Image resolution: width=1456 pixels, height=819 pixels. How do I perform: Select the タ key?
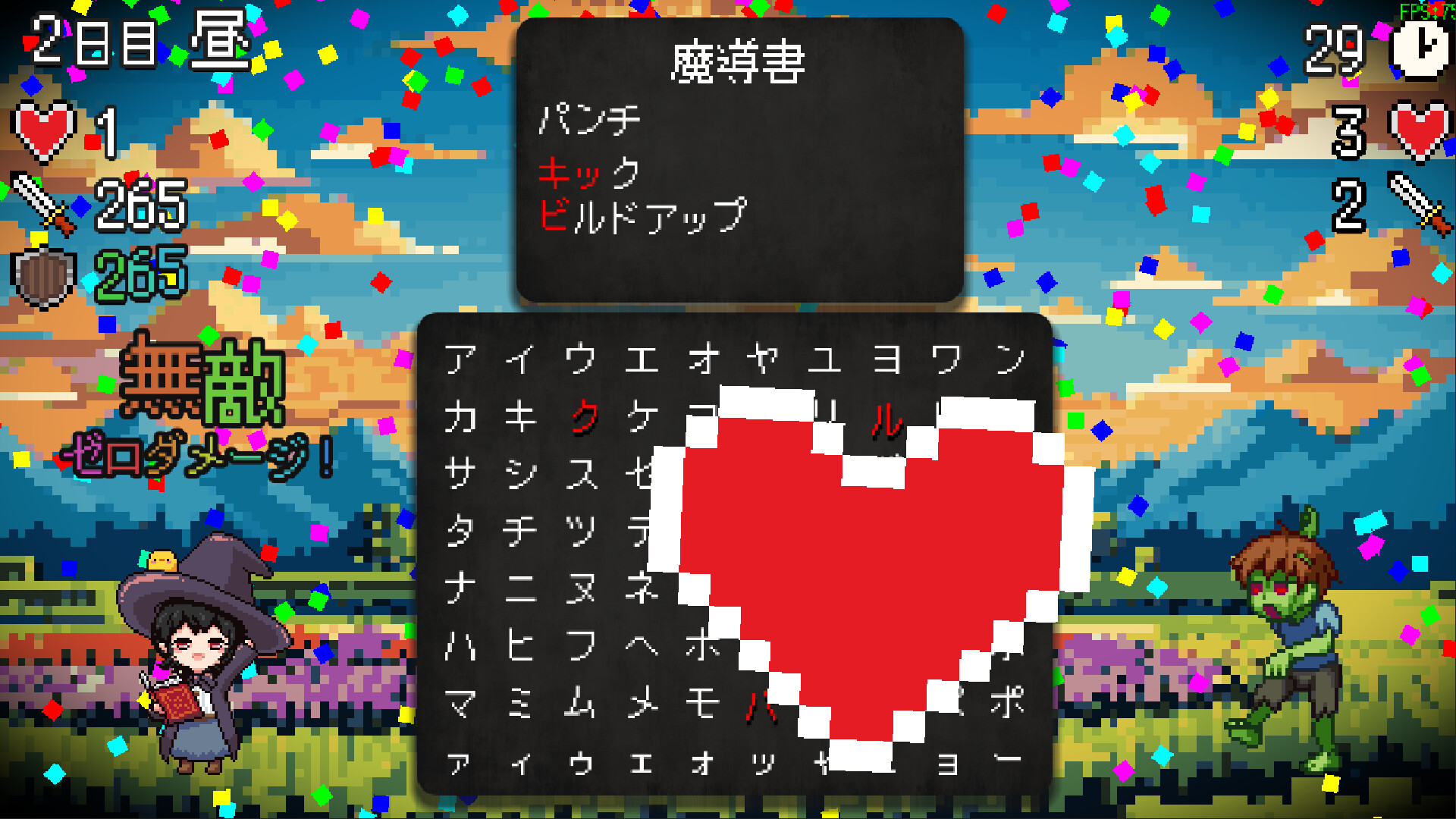point(460,530)
